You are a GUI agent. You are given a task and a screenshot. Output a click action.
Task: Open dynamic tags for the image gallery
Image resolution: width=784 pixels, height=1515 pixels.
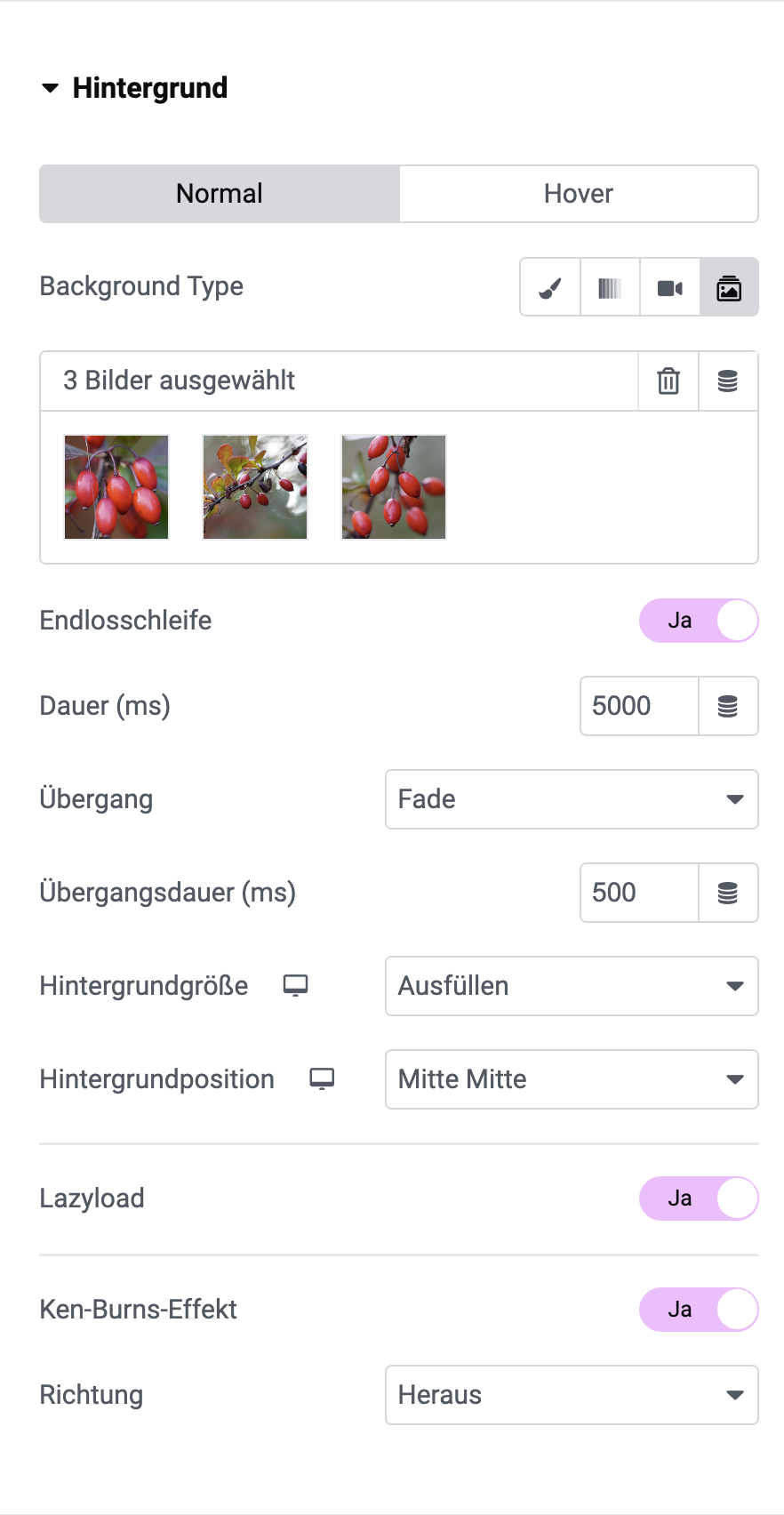point(728,381)
